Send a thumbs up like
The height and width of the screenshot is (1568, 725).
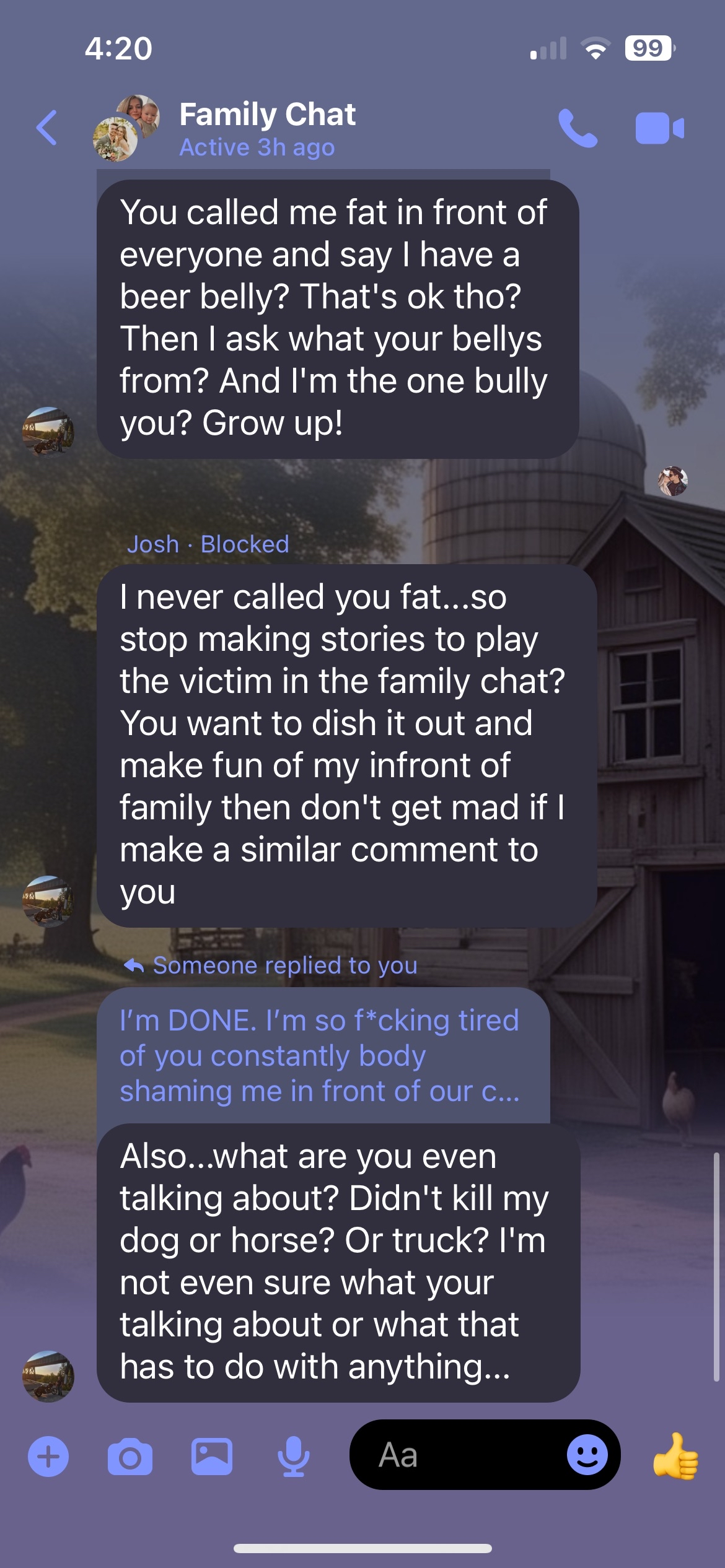click(x=676, y=1456)
